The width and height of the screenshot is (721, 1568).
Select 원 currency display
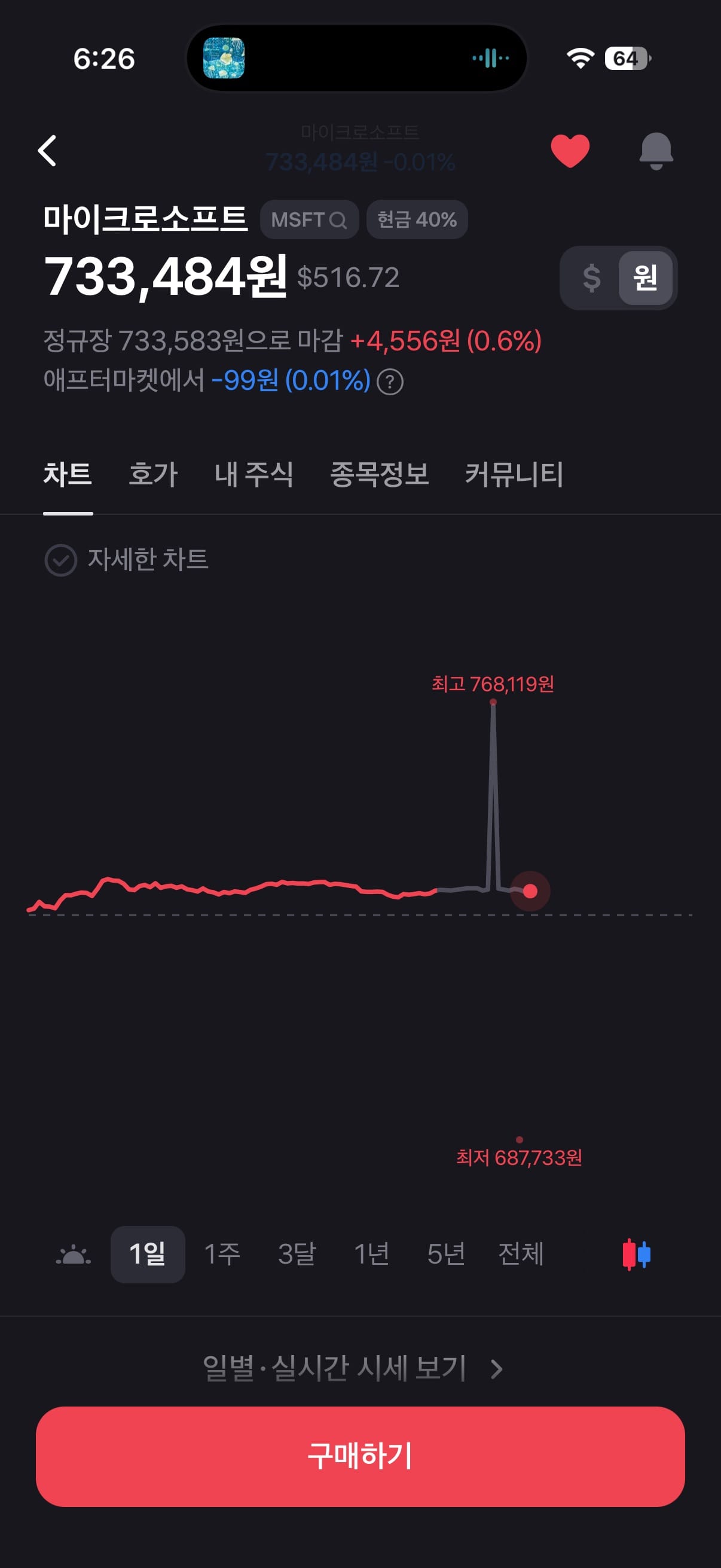tap(645, 278)
